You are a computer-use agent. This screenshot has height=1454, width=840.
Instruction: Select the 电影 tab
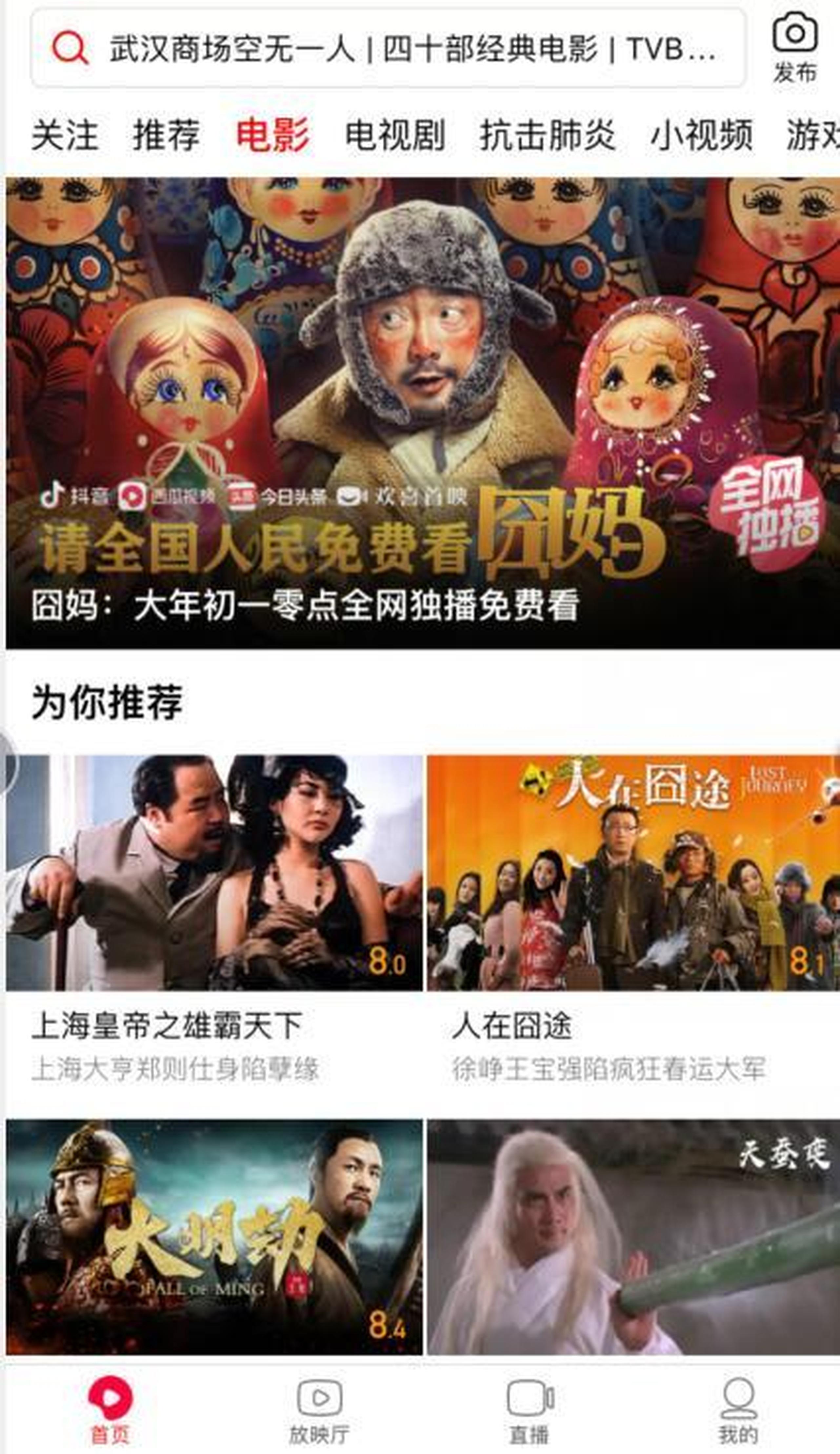point(272,135)
